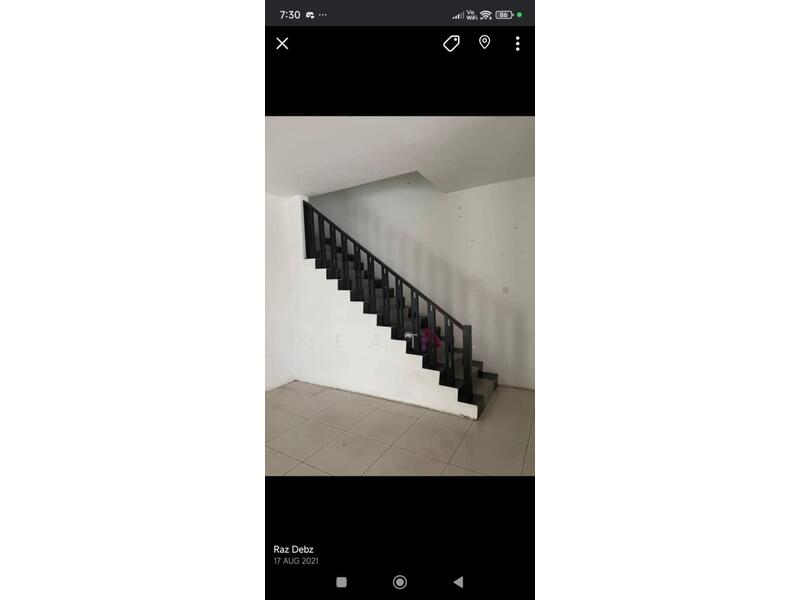Open the location pin icon
Screen dimensions: 800x600
[x=484, y=42]
